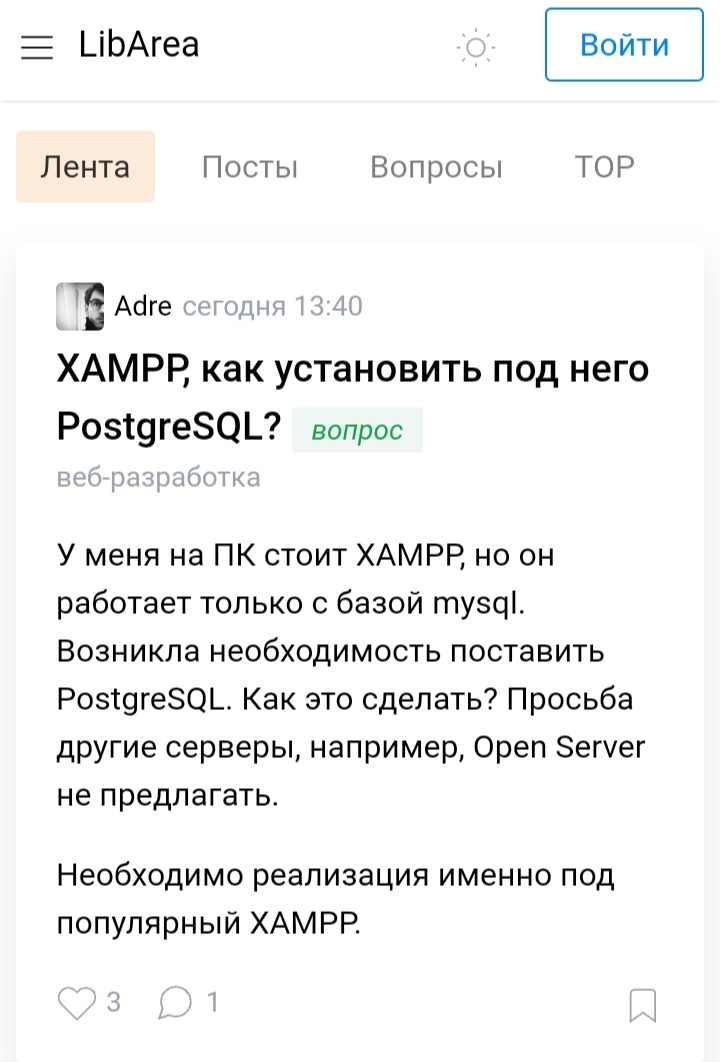Switch to the Вопросы tab
This screenshot has width=720, height=1062.
tap(436, 167)
